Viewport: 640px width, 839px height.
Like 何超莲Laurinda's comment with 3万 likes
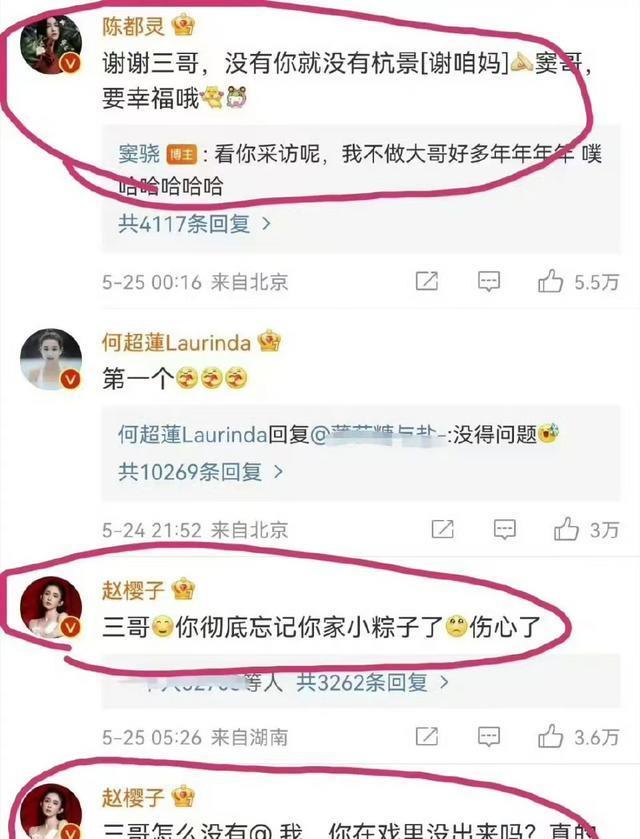(x=566, y=529)
